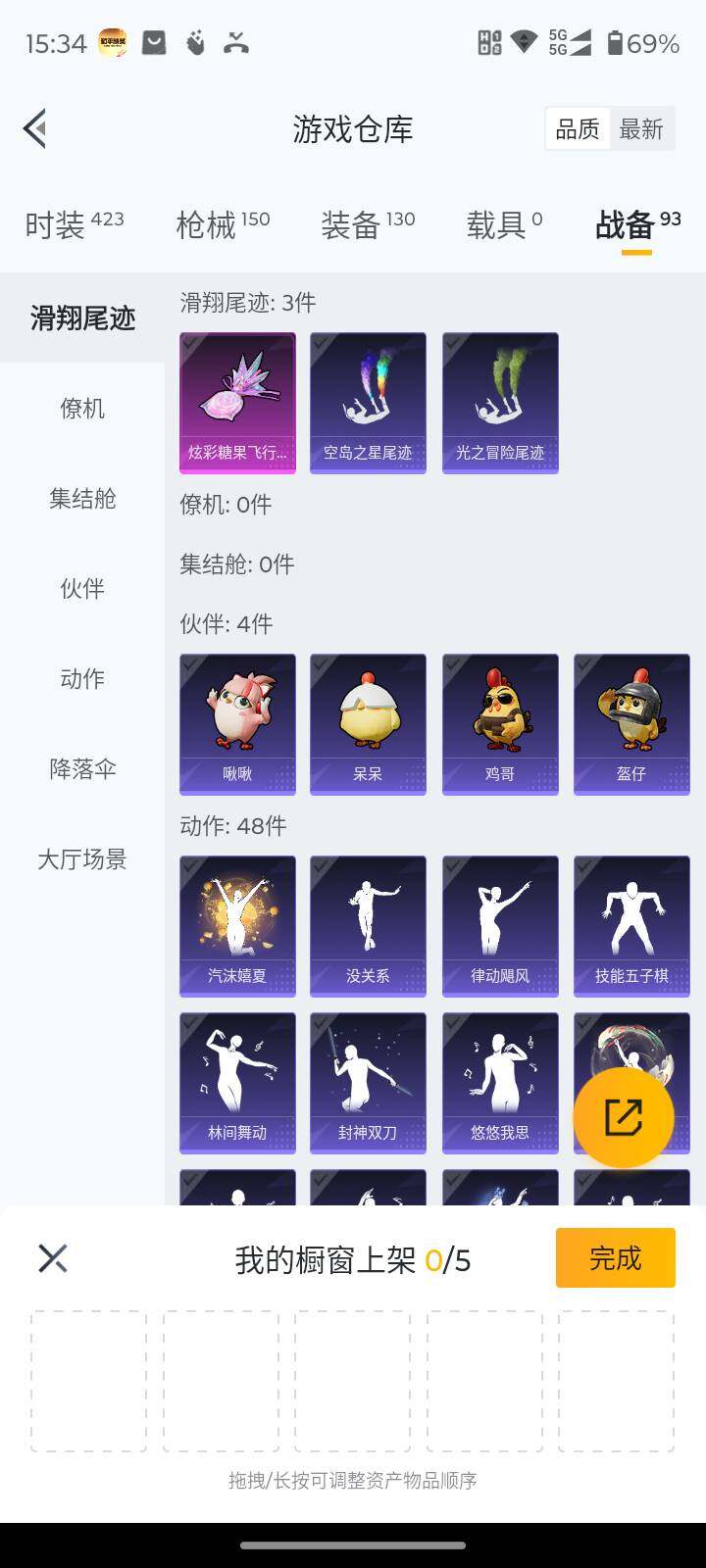Close the 我的橱窗上架 panel
Screen dimensions: 706x1568
tap(52, 1257)
